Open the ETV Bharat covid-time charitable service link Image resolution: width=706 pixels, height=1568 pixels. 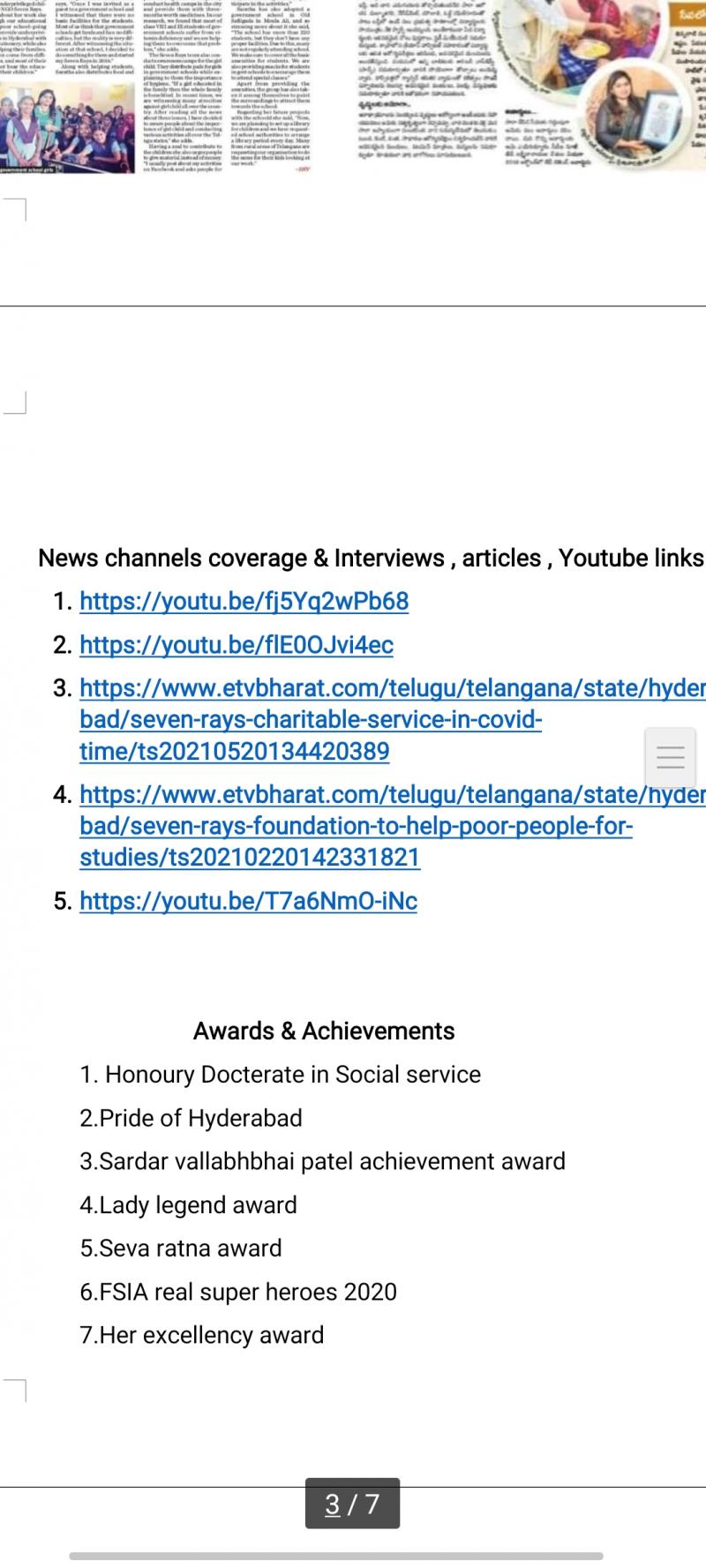[393, 720]
